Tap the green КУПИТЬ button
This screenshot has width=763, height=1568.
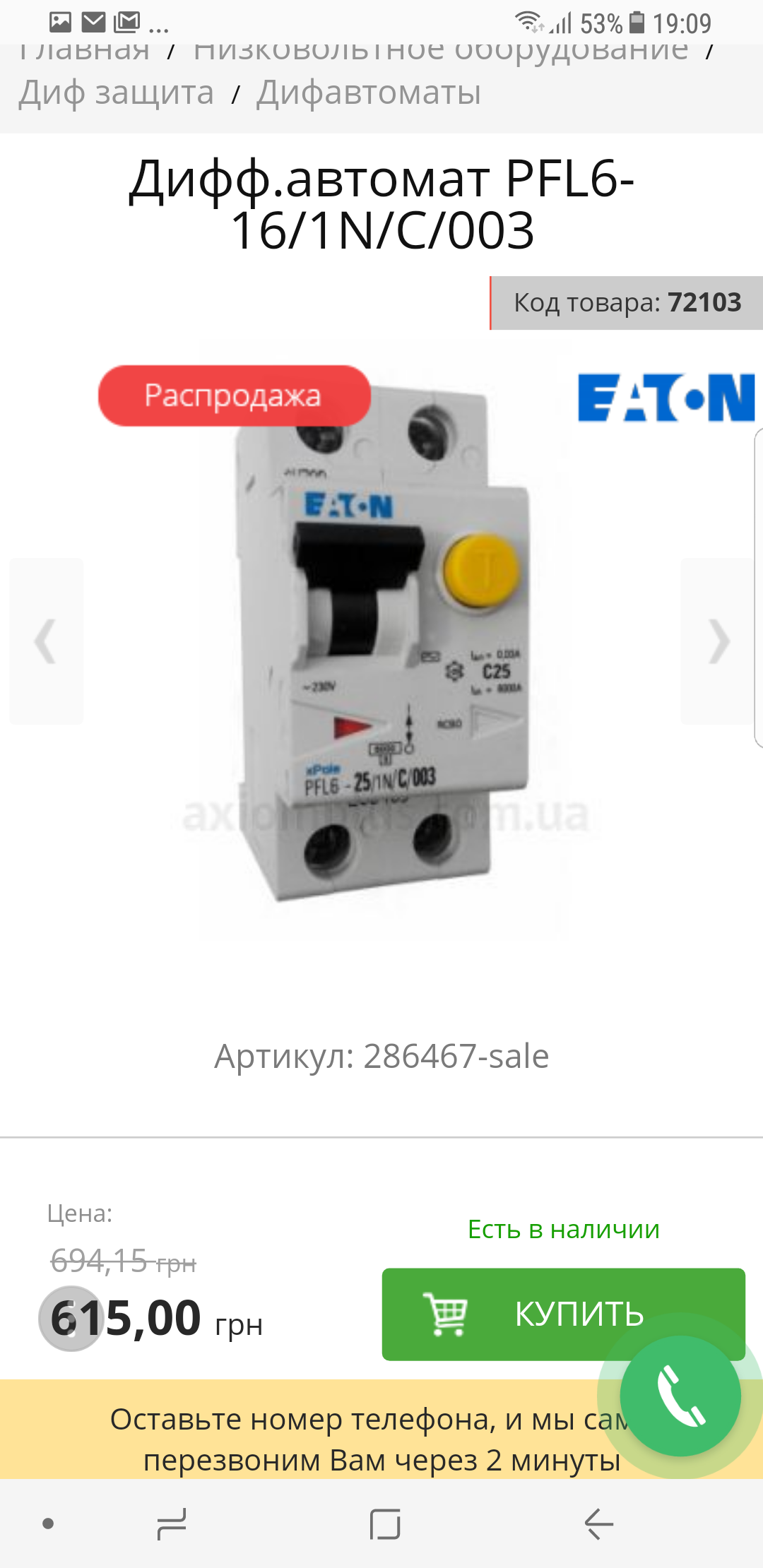(563, 1314)
